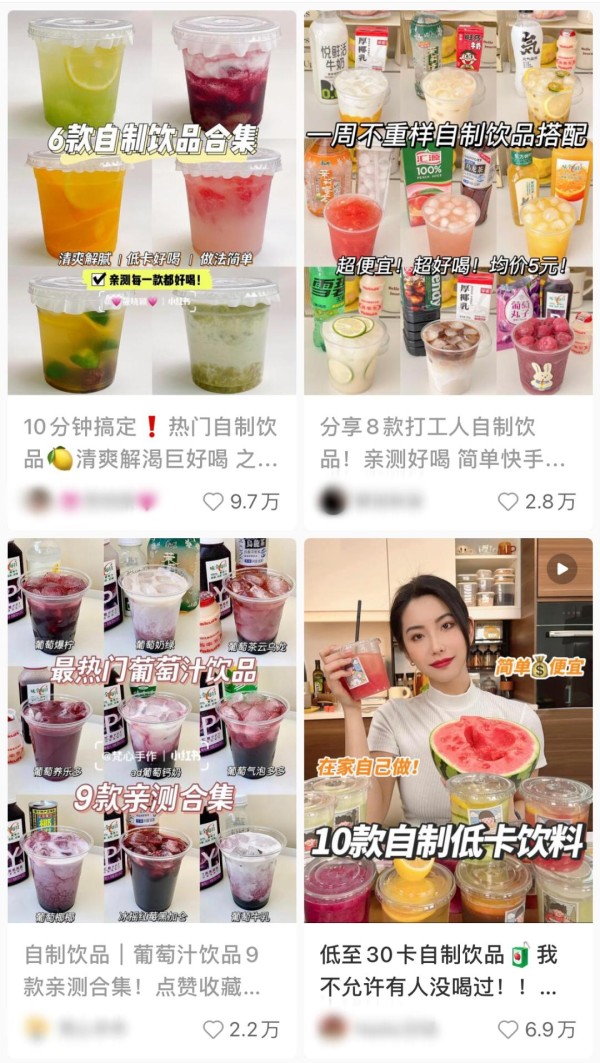Open the author avatar under 低至30卡 post
The width and height of the screenshot is (600, 1063).
pos(333,1028)
